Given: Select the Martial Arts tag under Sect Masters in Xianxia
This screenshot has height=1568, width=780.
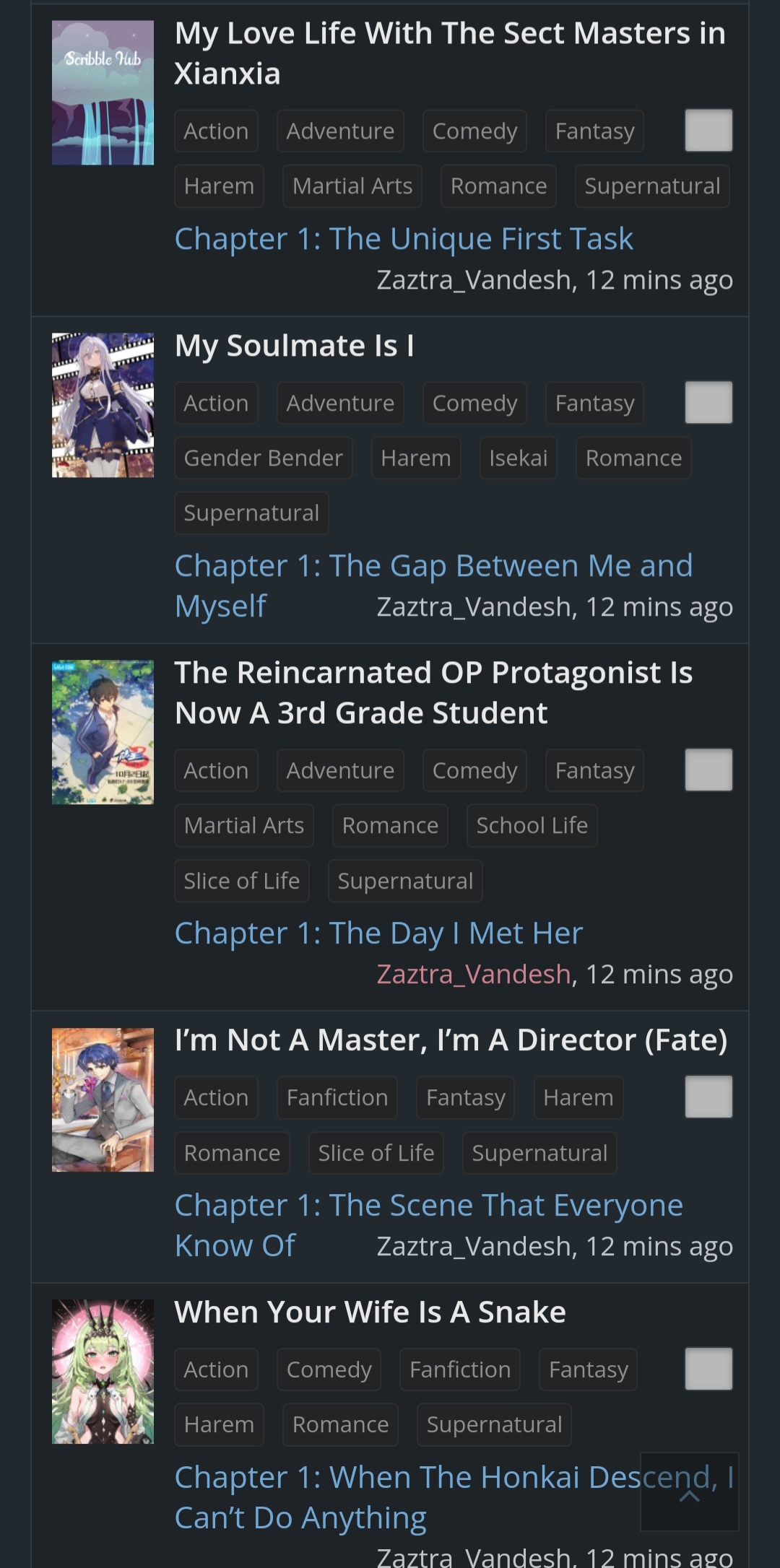Looking at the screenshot, I should click(x=352, y=186).
